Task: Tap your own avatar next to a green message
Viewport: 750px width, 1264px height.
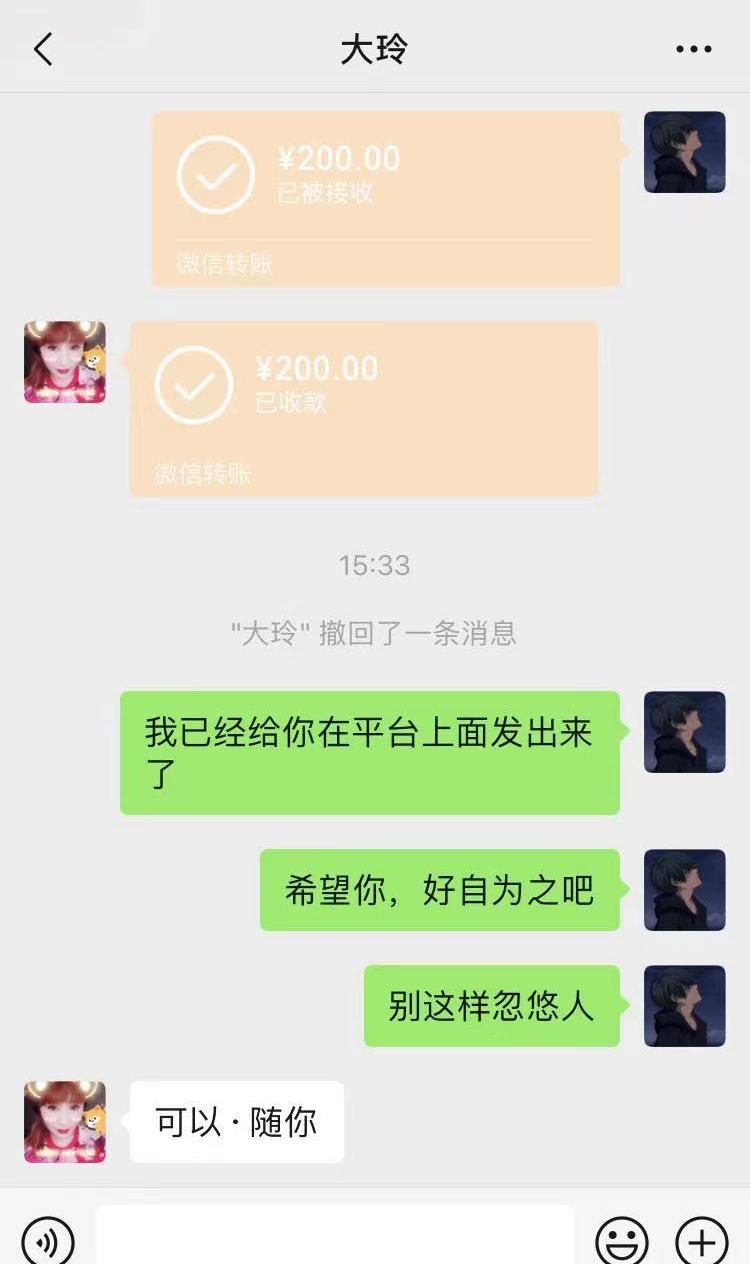Action: [x=684, y=733]
